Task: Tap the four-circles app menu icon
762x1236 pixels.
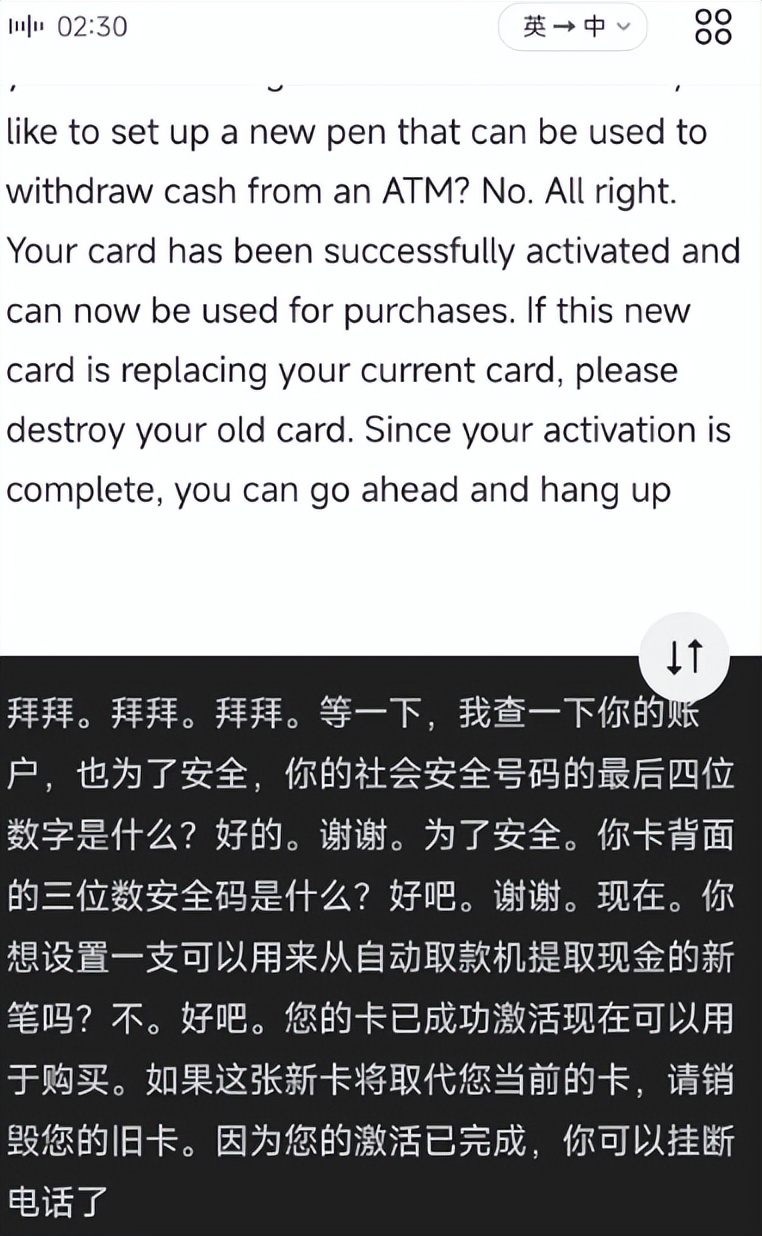Action: pos(713,28)
